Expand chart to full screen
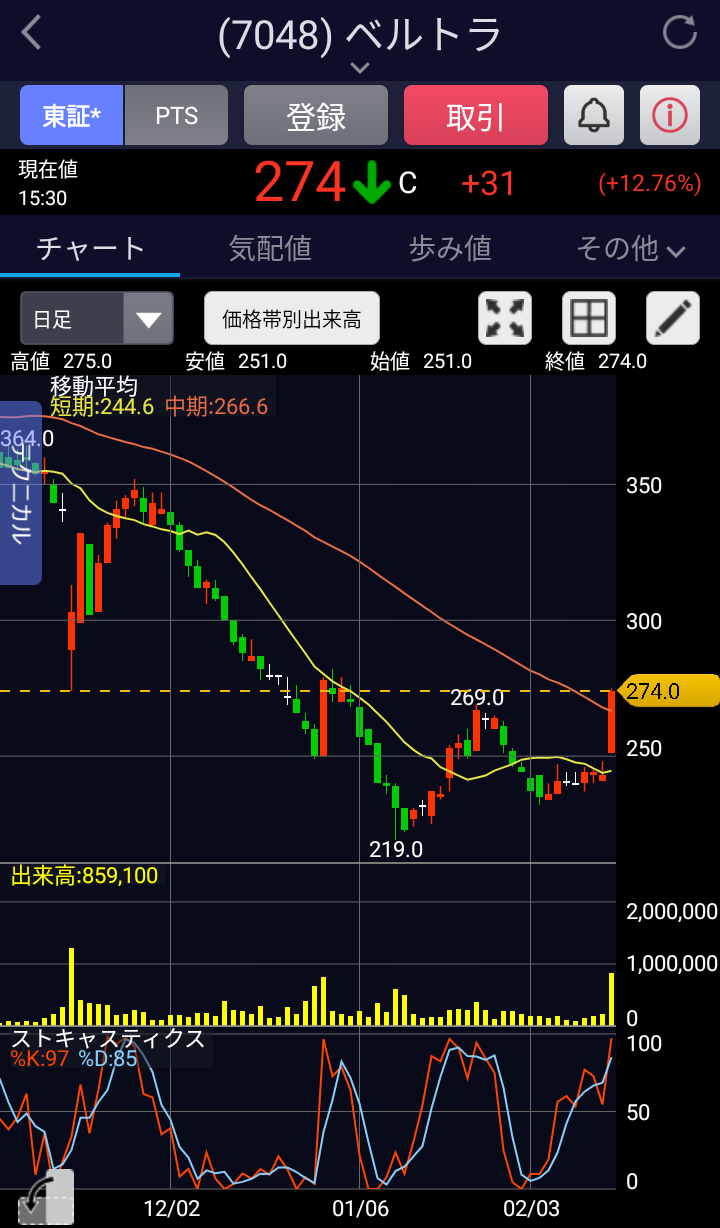 tap(505, 319)
